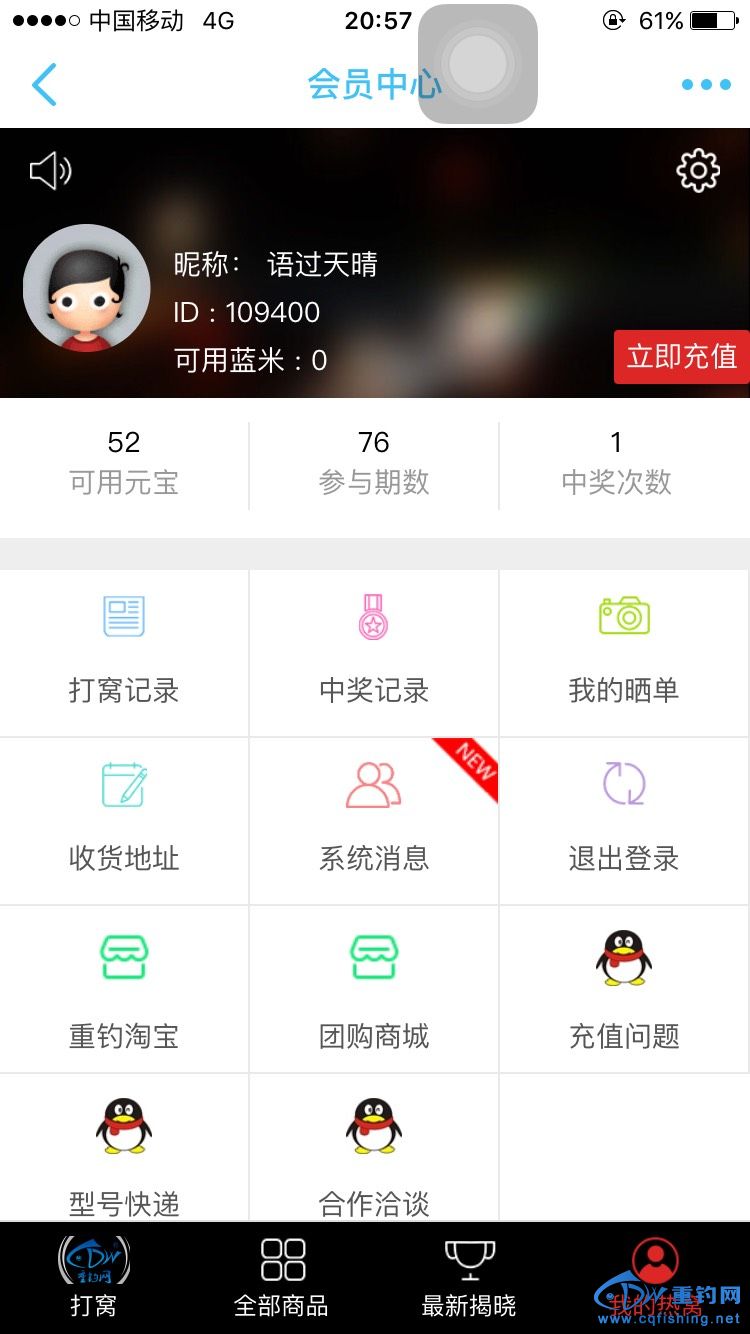Tap the speaker sound icon
The width and height of the screenshot is (750, 1334).
[50, 172]
